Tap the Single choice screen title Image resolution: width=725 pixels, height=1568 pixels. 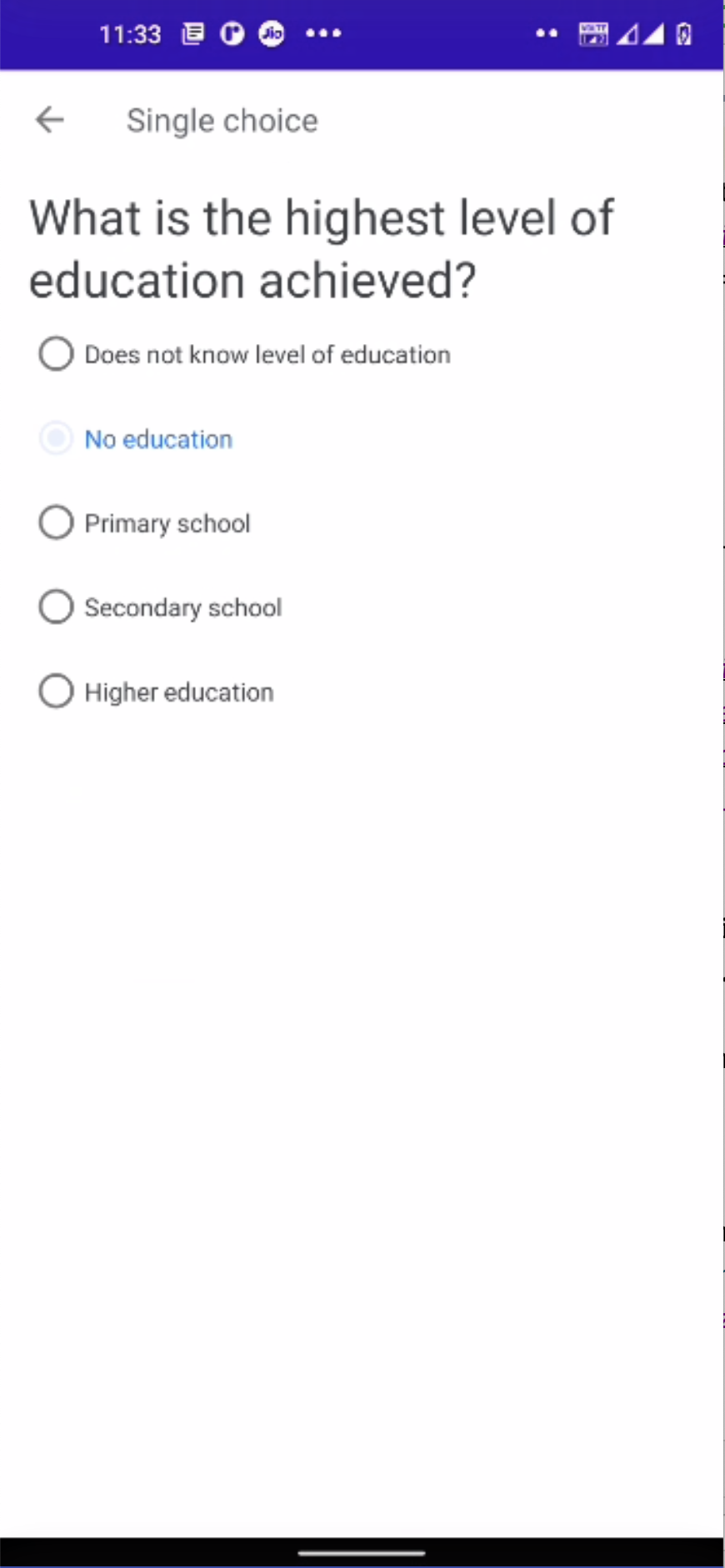coord(222,120)
